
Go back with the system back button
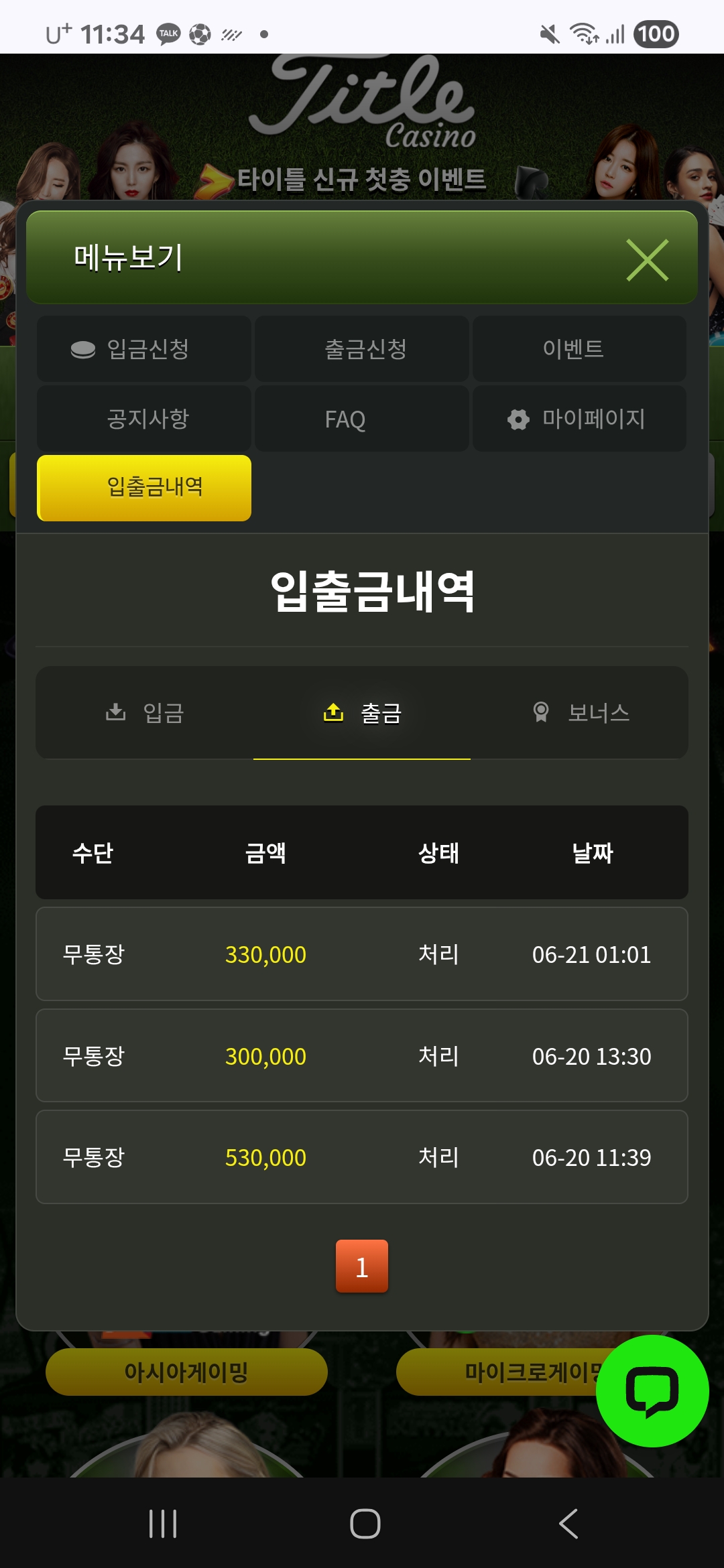(x=568, y=1524)
